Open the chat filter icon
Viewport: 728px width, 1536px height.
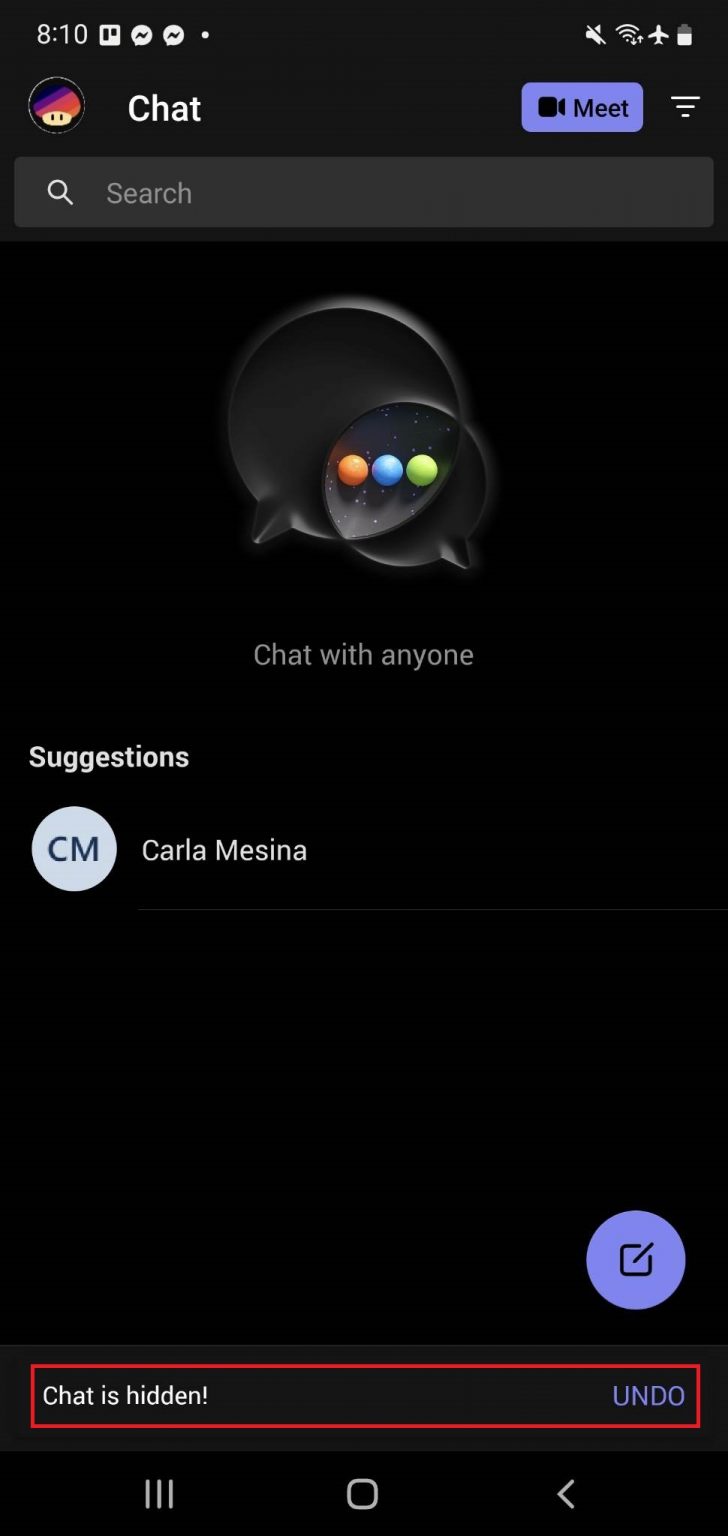click(685, 106)
